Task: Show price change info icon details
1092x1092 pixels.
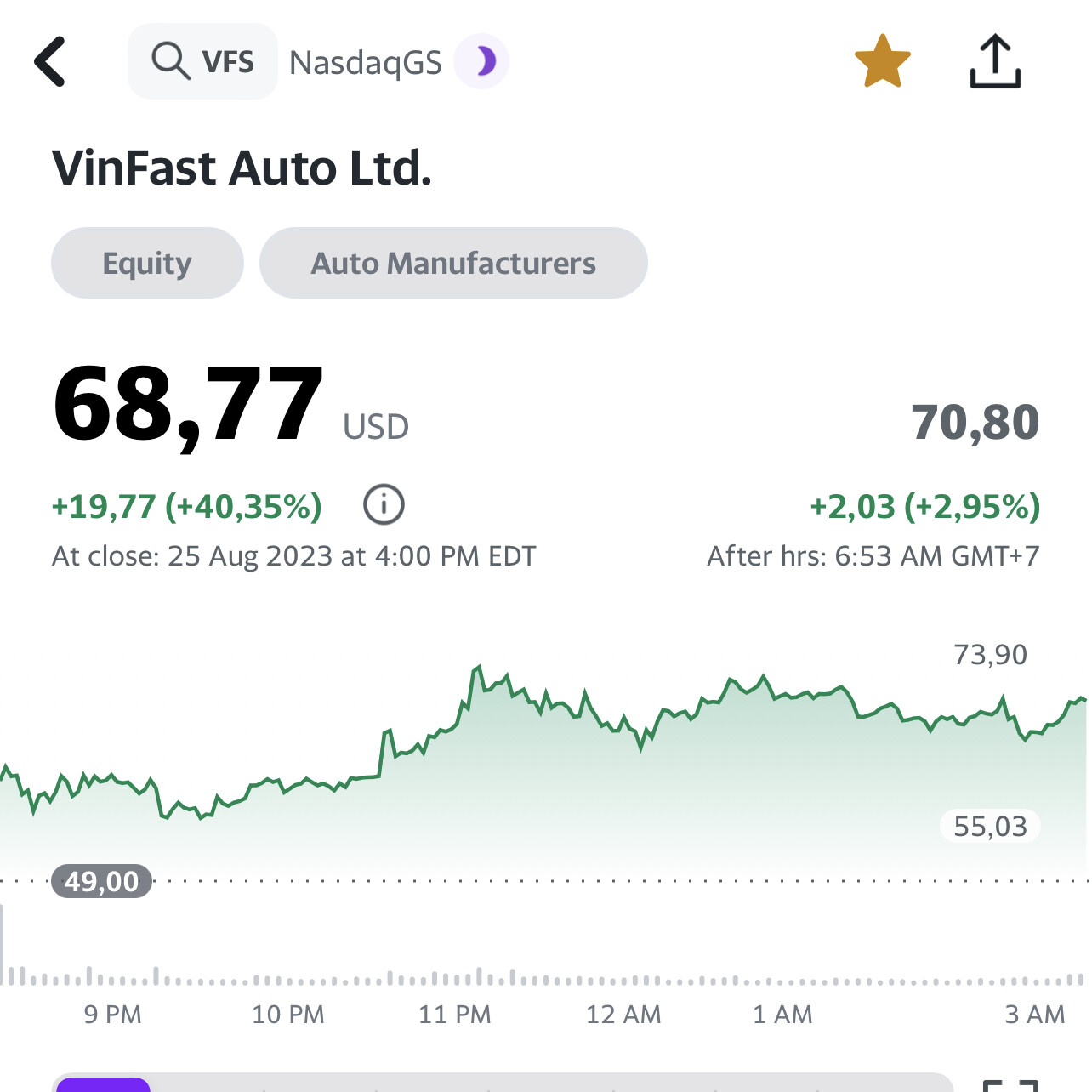Action: click(384, 505)
